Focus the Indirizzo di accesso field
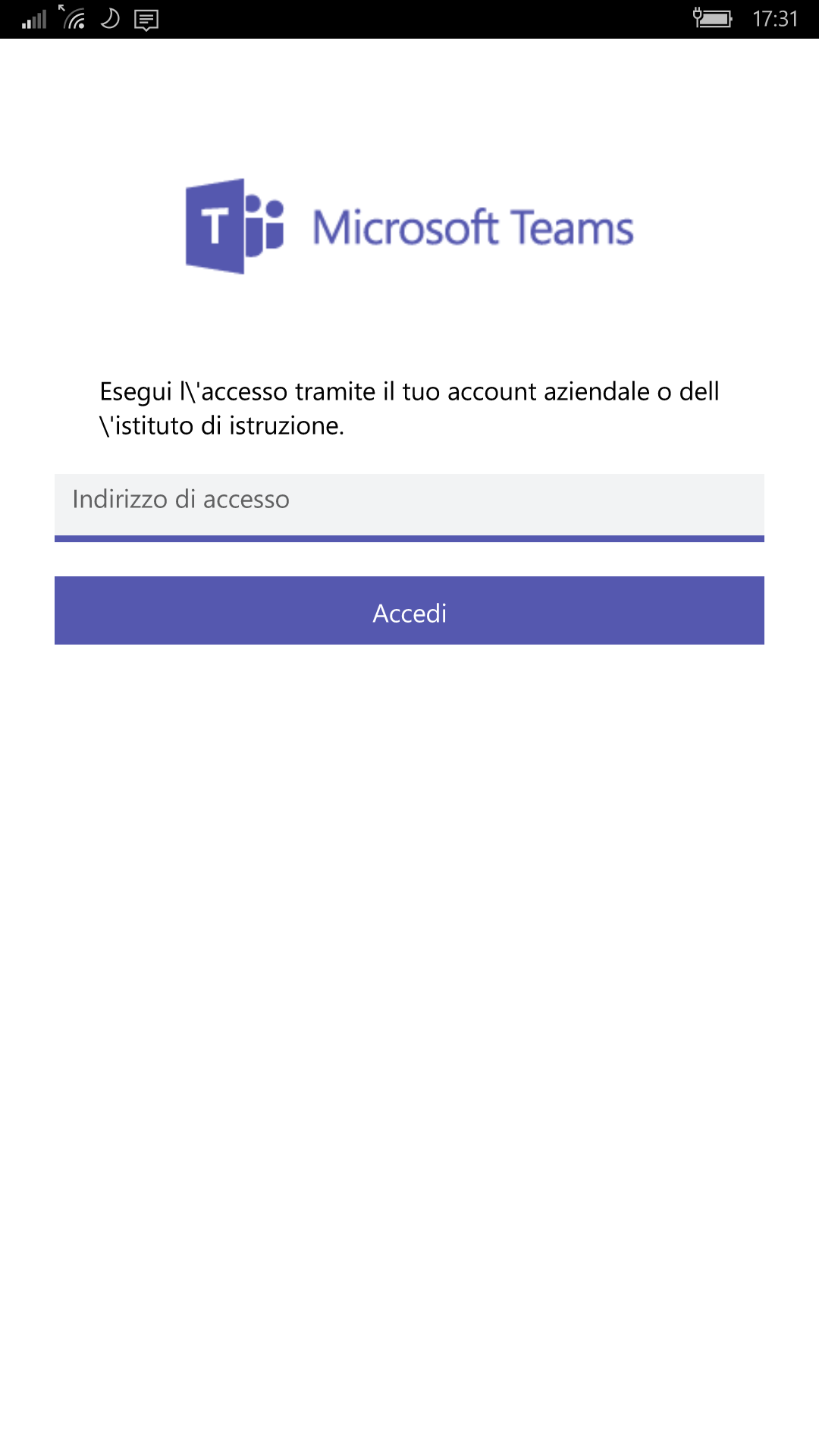The width and height of the screenshot is (819, 1456). point(409,507)
